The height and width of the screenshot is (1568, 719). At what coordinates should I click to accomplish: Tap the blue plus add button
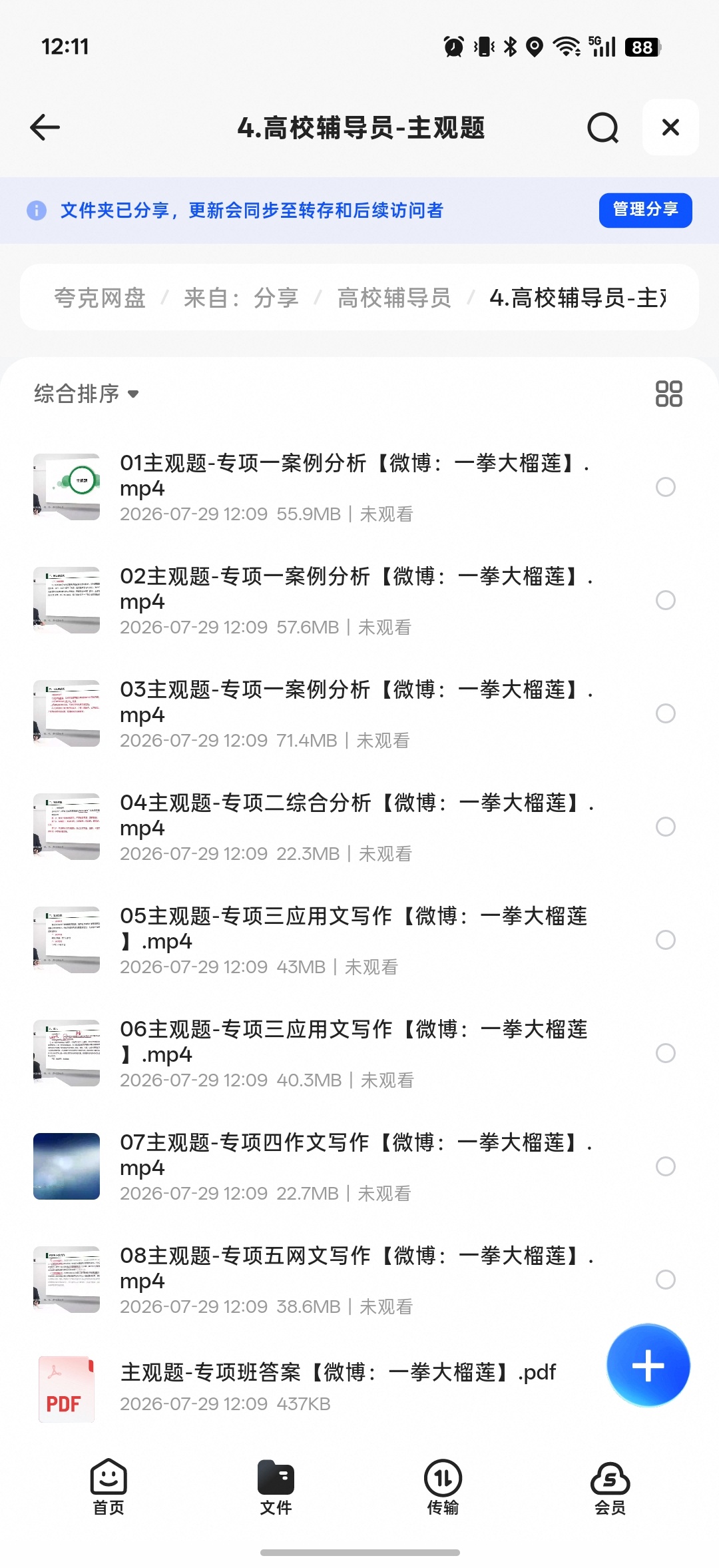tap(648, 1366)
